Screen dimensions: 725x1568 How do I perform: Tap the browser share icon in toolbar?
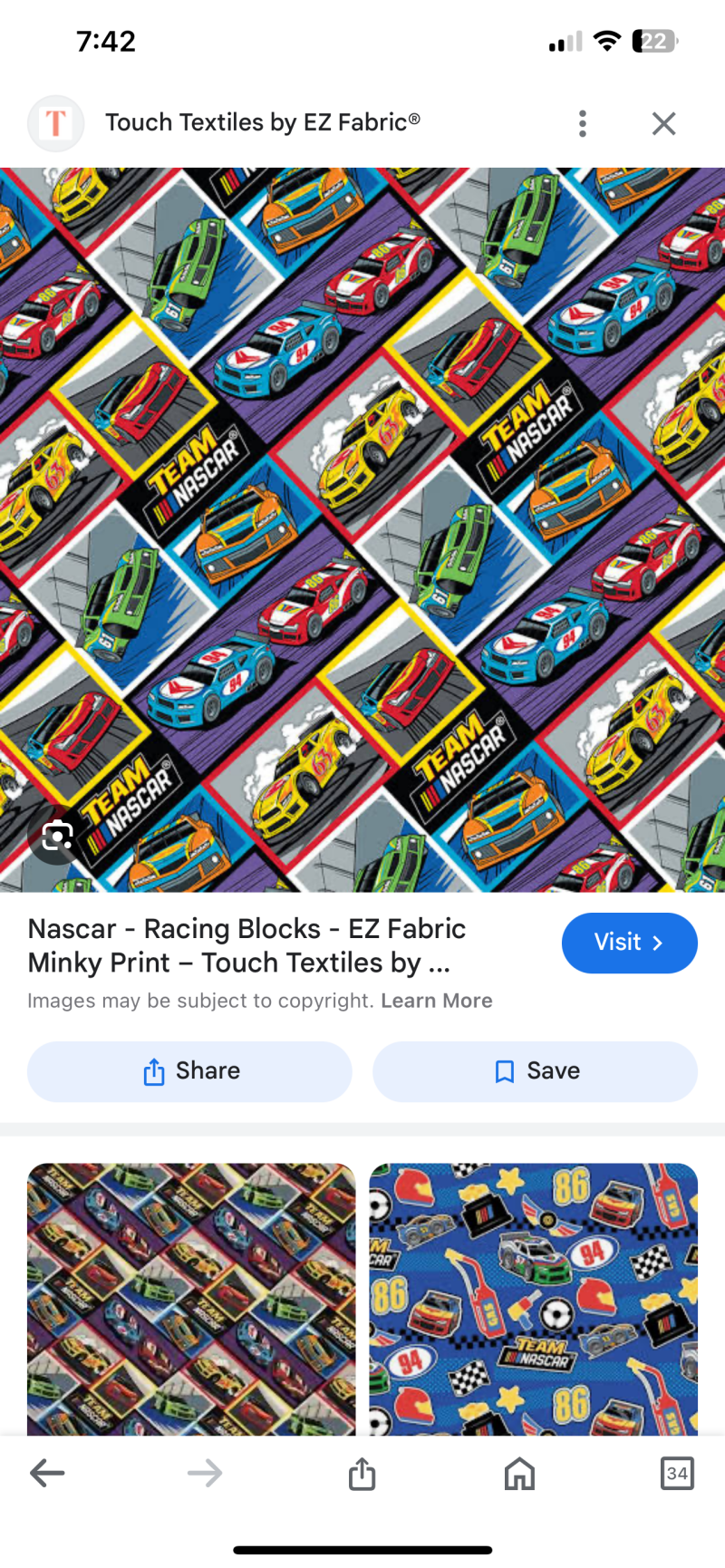(362, 1473)
